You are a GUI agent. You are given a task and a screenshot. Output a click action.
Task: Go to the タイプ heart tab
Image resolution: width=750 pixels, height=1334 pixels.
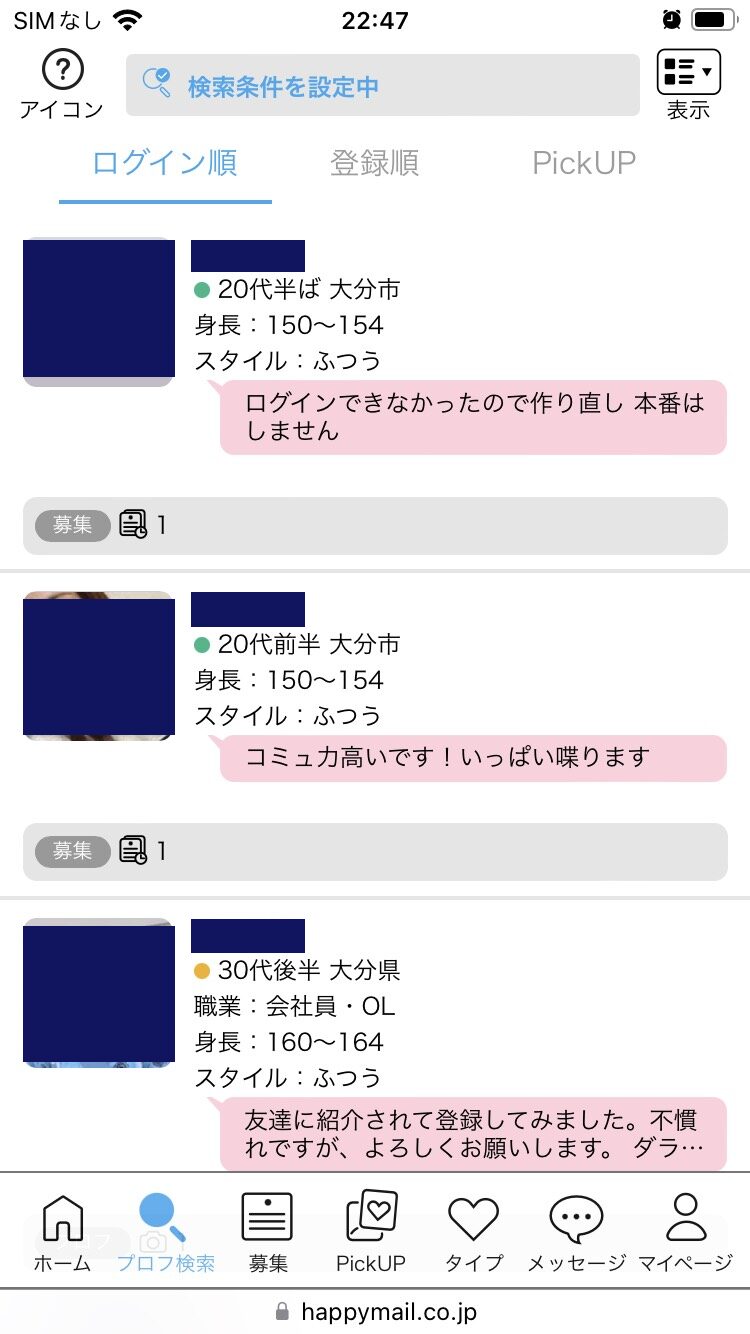tap(474, 1232)
